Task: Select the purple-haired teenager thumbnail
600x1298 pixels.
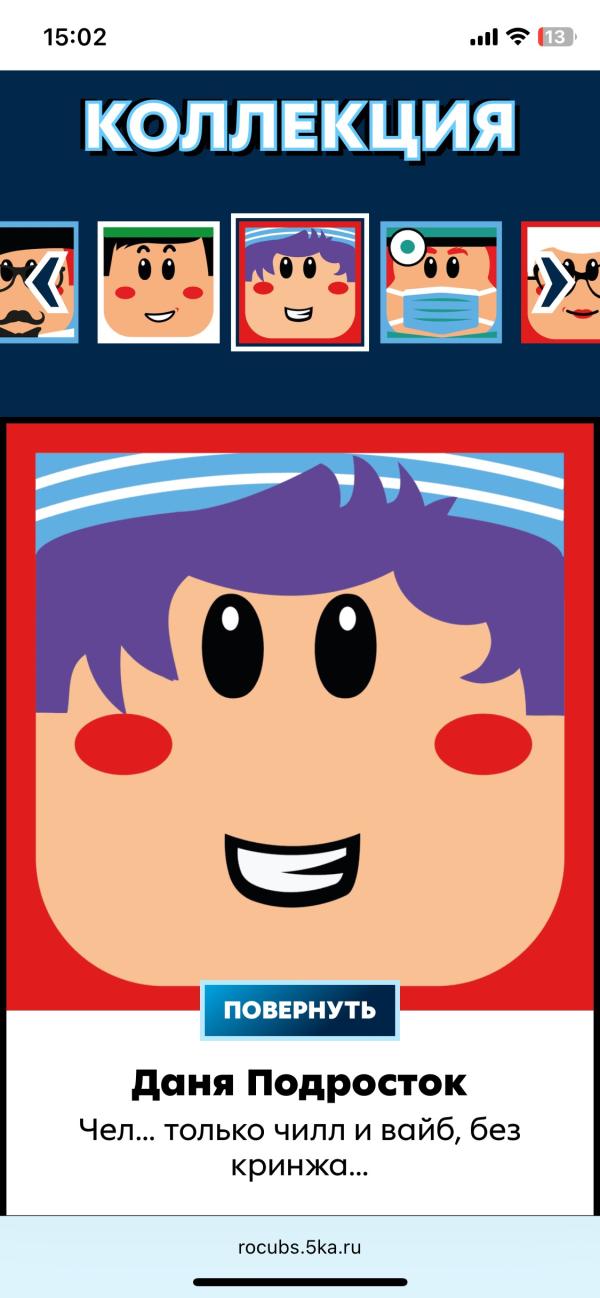Action: 300,282
